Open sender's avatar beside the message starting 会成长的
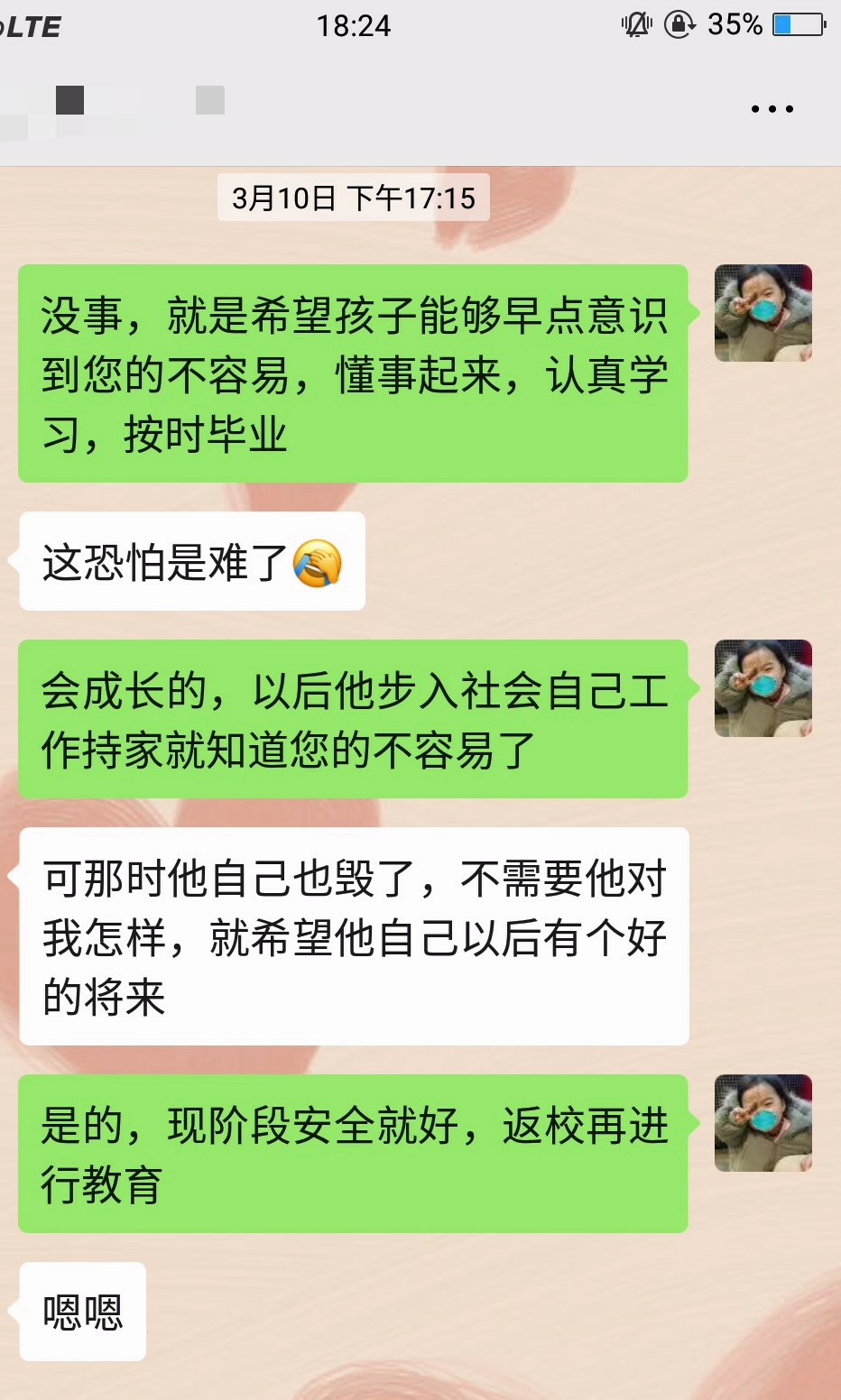841x1400 pixels. pos(762,688)
